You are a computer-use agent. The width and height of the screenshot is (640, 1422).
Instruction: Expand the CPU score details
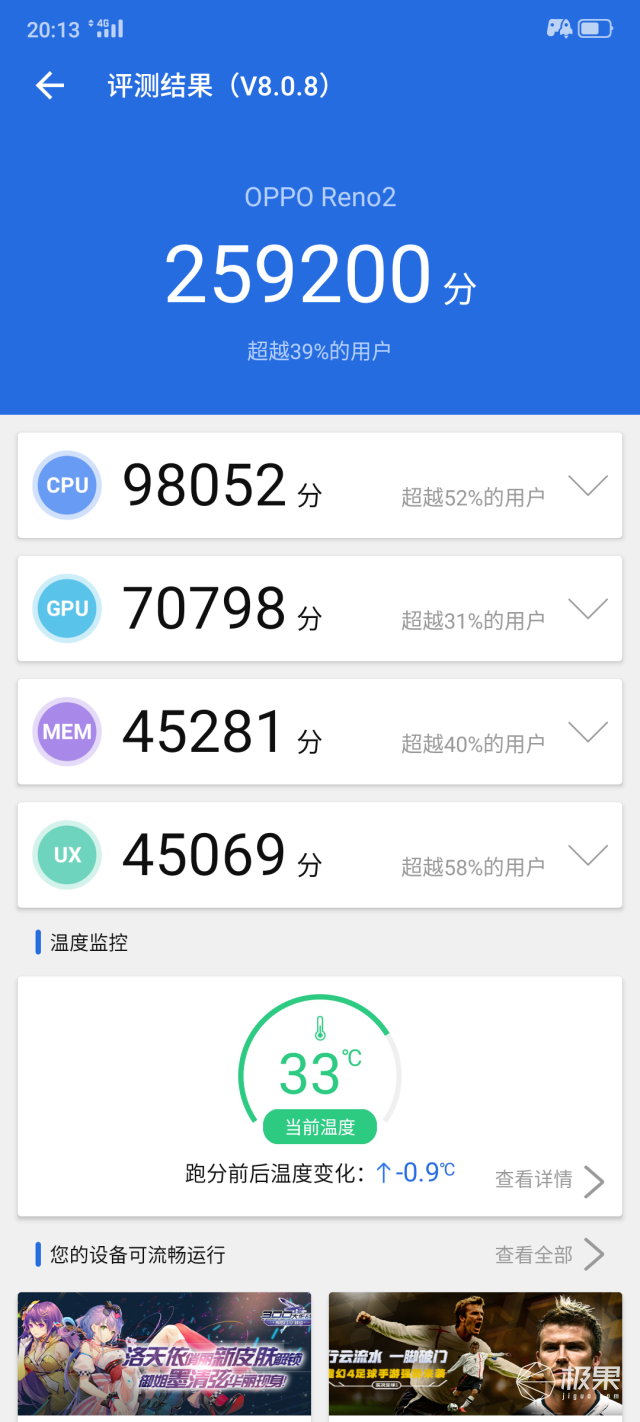pos(587,487)
